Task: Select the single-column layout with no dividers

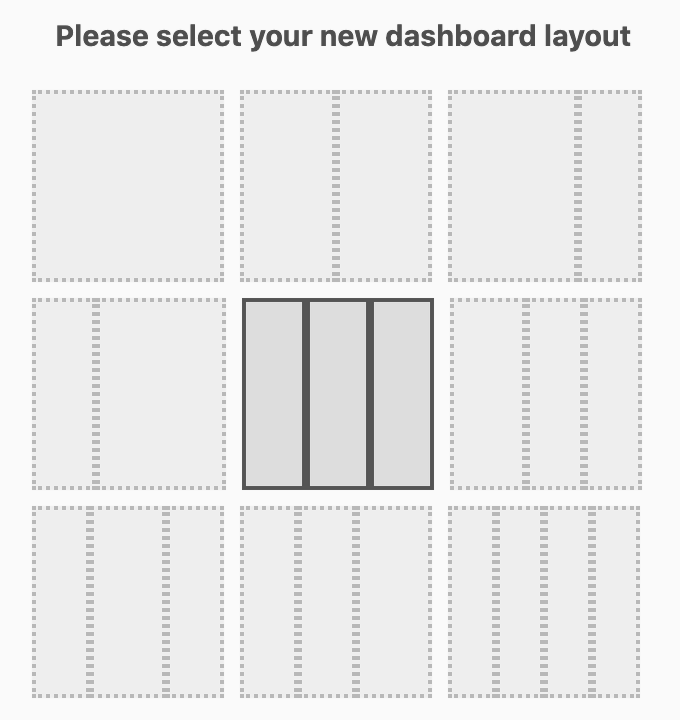Action: click(x=128, y=186)
